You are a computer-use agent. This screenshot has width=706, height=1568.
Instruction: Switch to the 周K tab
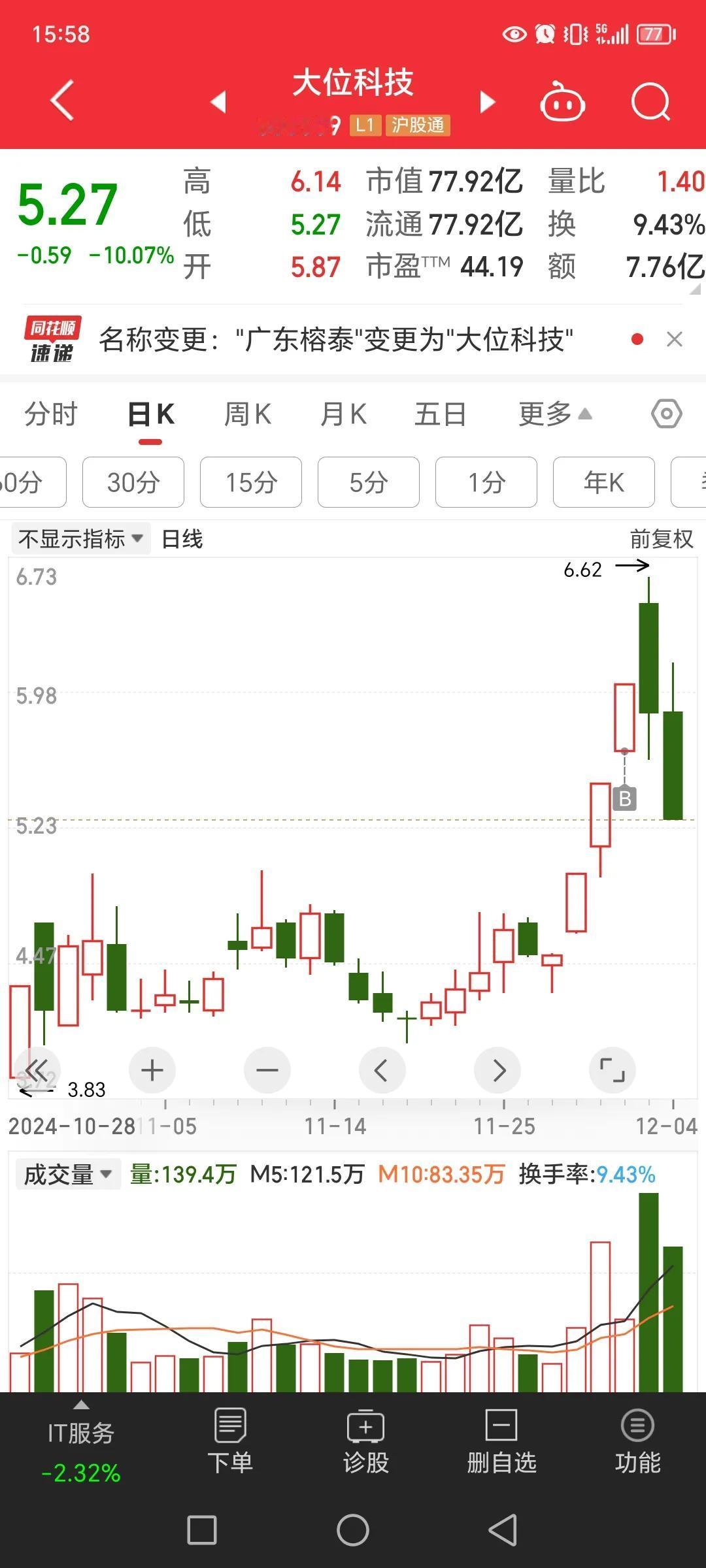pyautogui.click(x=247, y=414)
